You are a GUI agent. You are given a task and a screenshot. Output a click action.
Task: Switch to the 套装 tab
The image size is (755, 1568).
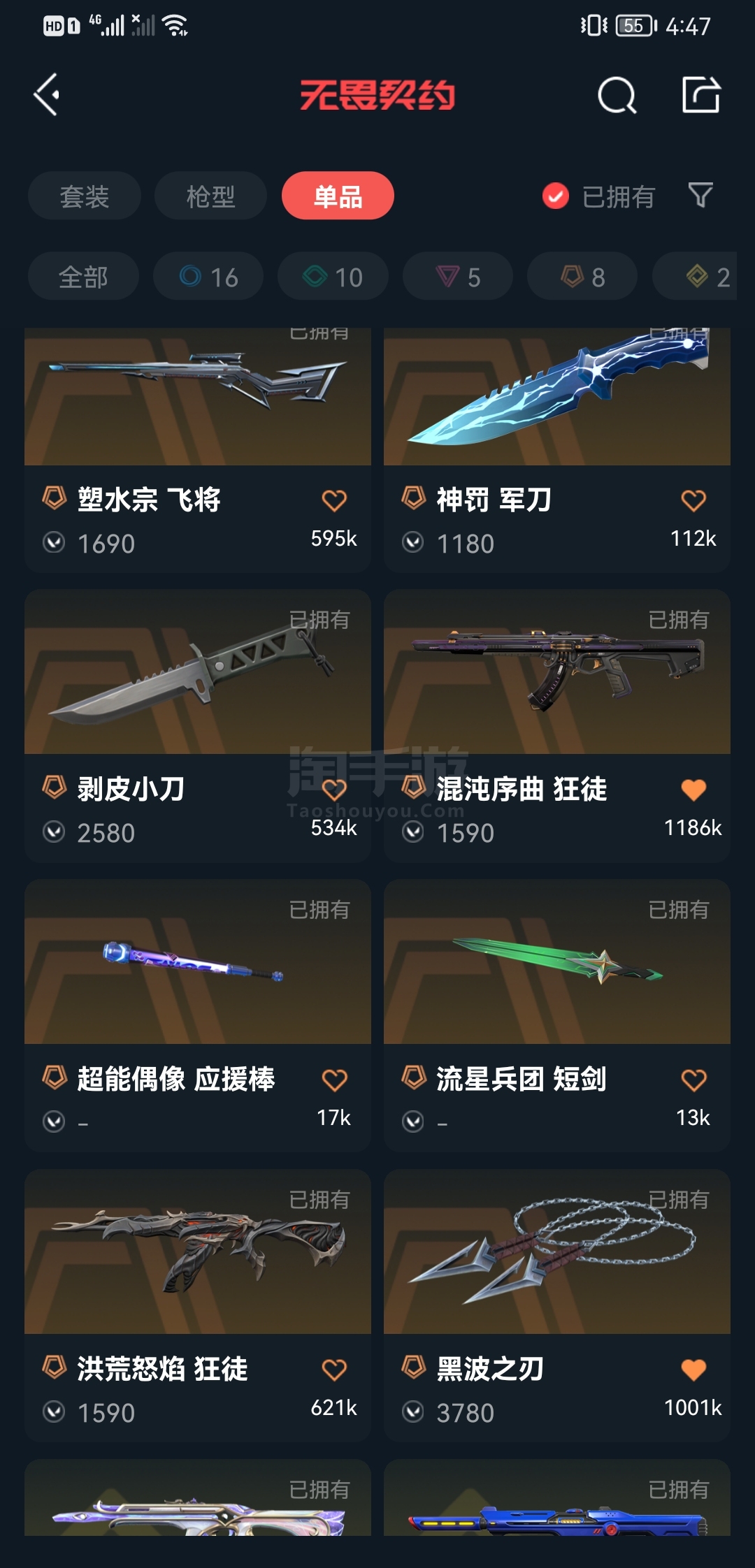[x=85, y=196]
